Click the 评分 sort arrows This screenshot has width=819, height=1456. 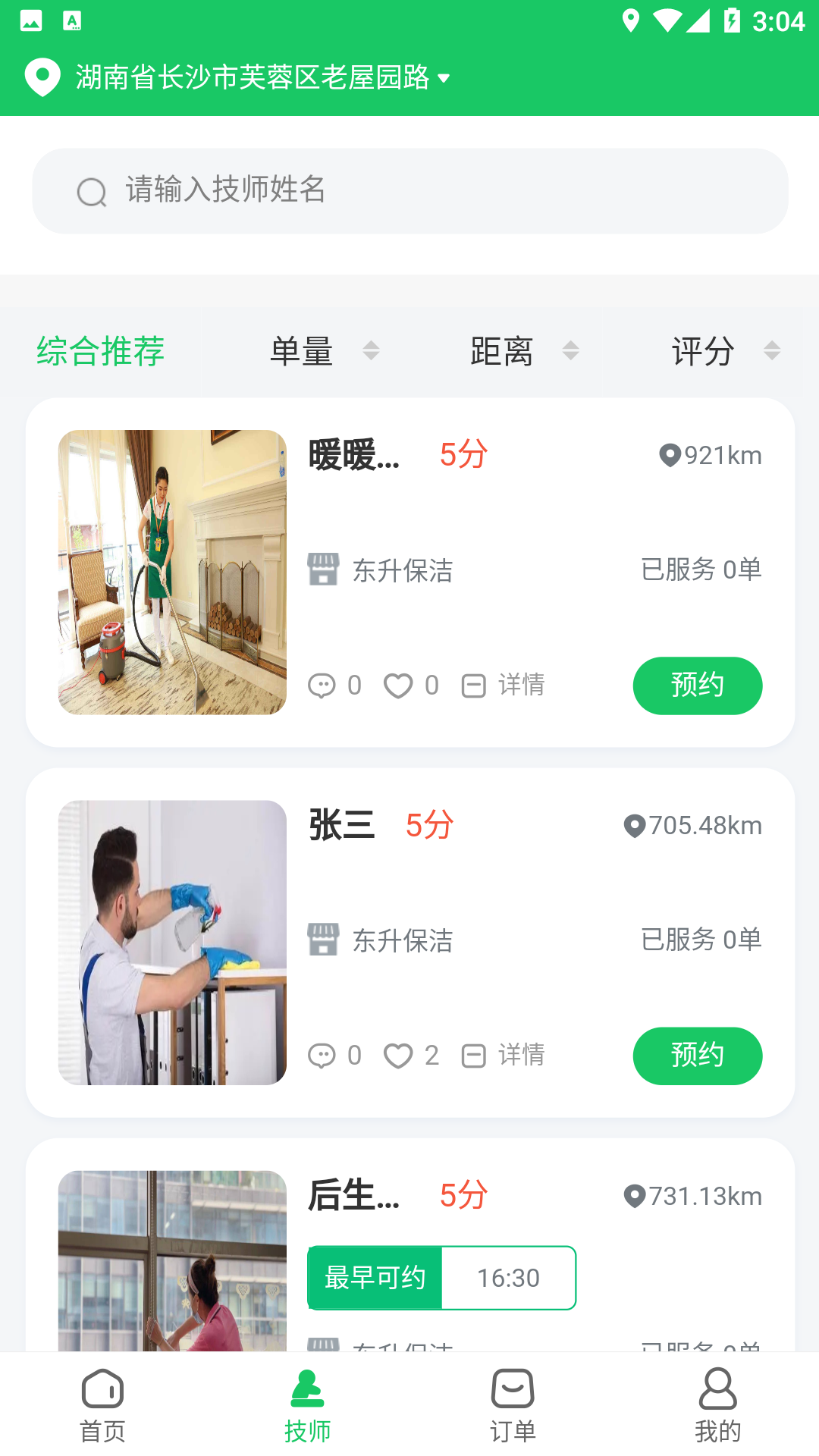pos(773,351)
